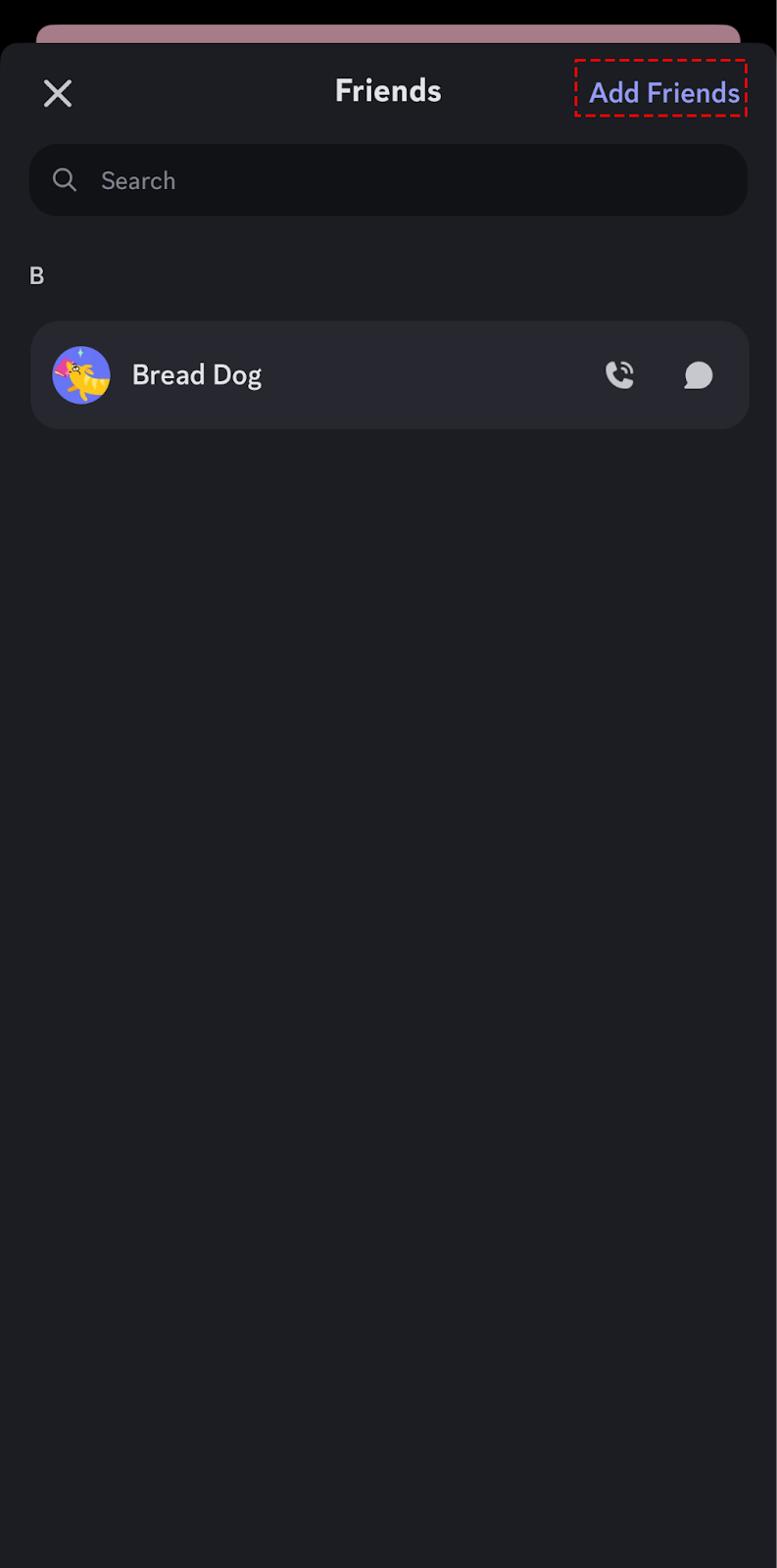Open Bread Dog's friend entry
Screen dimensions: 777x1568
tap(390, 374)
